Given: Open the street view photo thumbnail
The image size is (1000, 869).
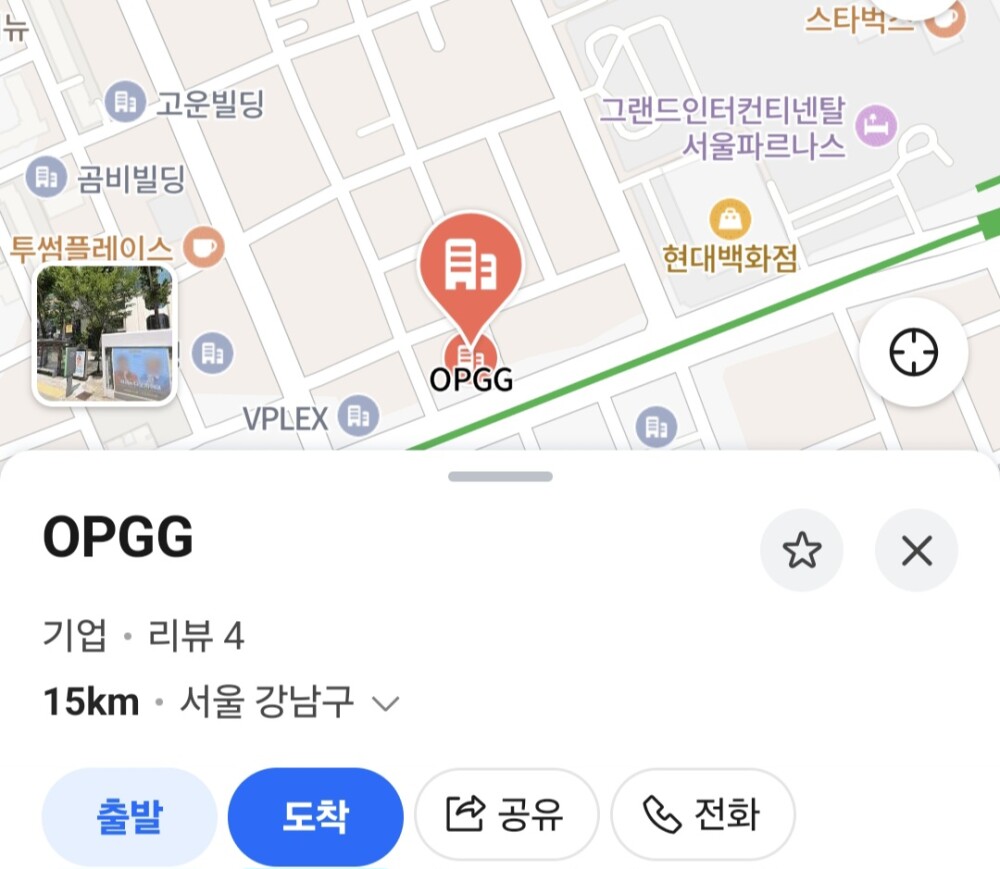Looking at the screenshot, I should 105,335.
